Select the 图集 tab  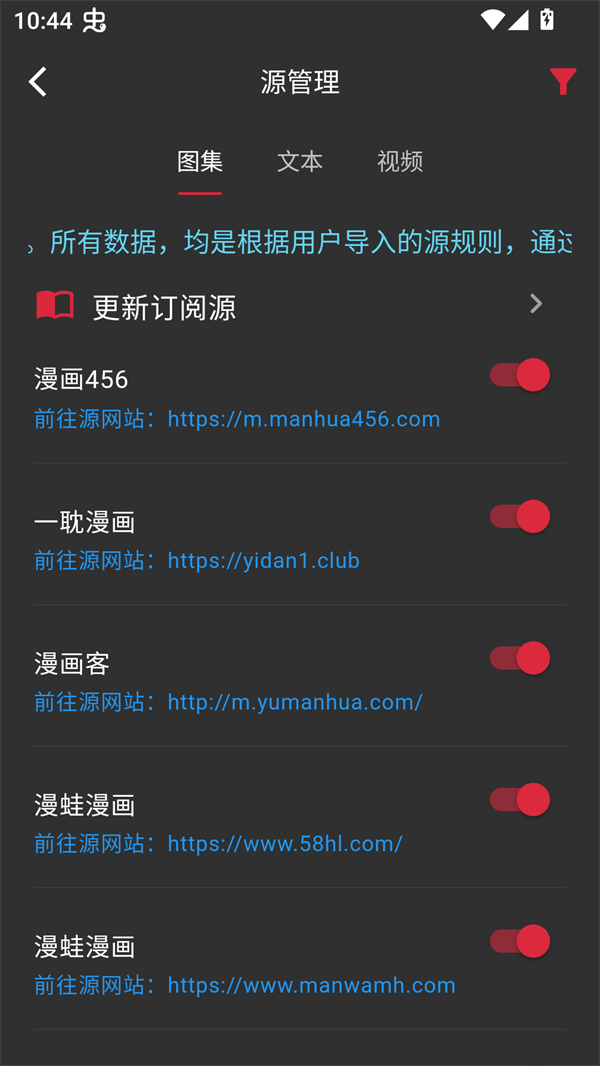200,161
